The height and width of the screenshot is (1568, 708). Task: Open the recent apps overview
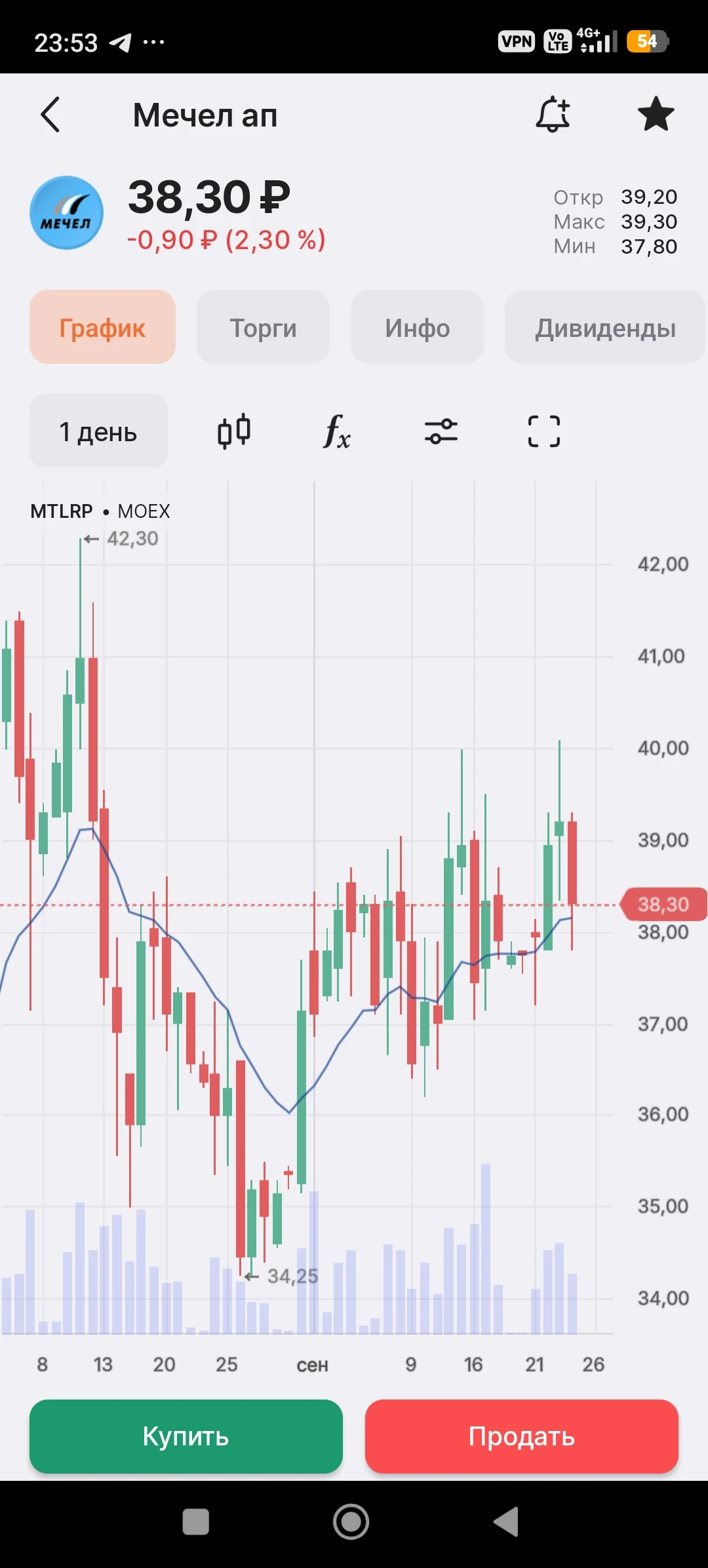click(195, 1522)
